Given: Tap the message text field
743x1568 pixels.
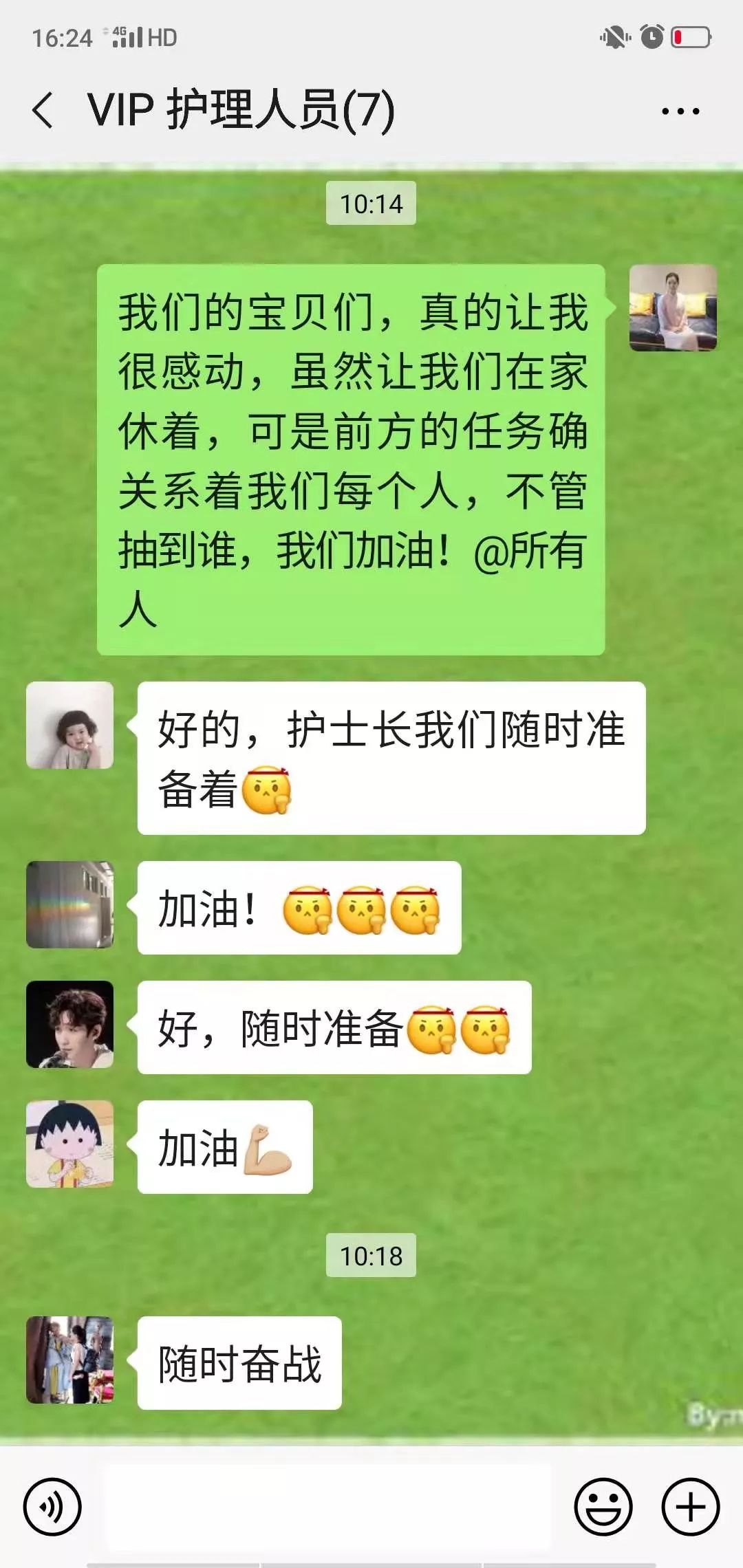Looking at the screenshot, I should pos(329,1507).
